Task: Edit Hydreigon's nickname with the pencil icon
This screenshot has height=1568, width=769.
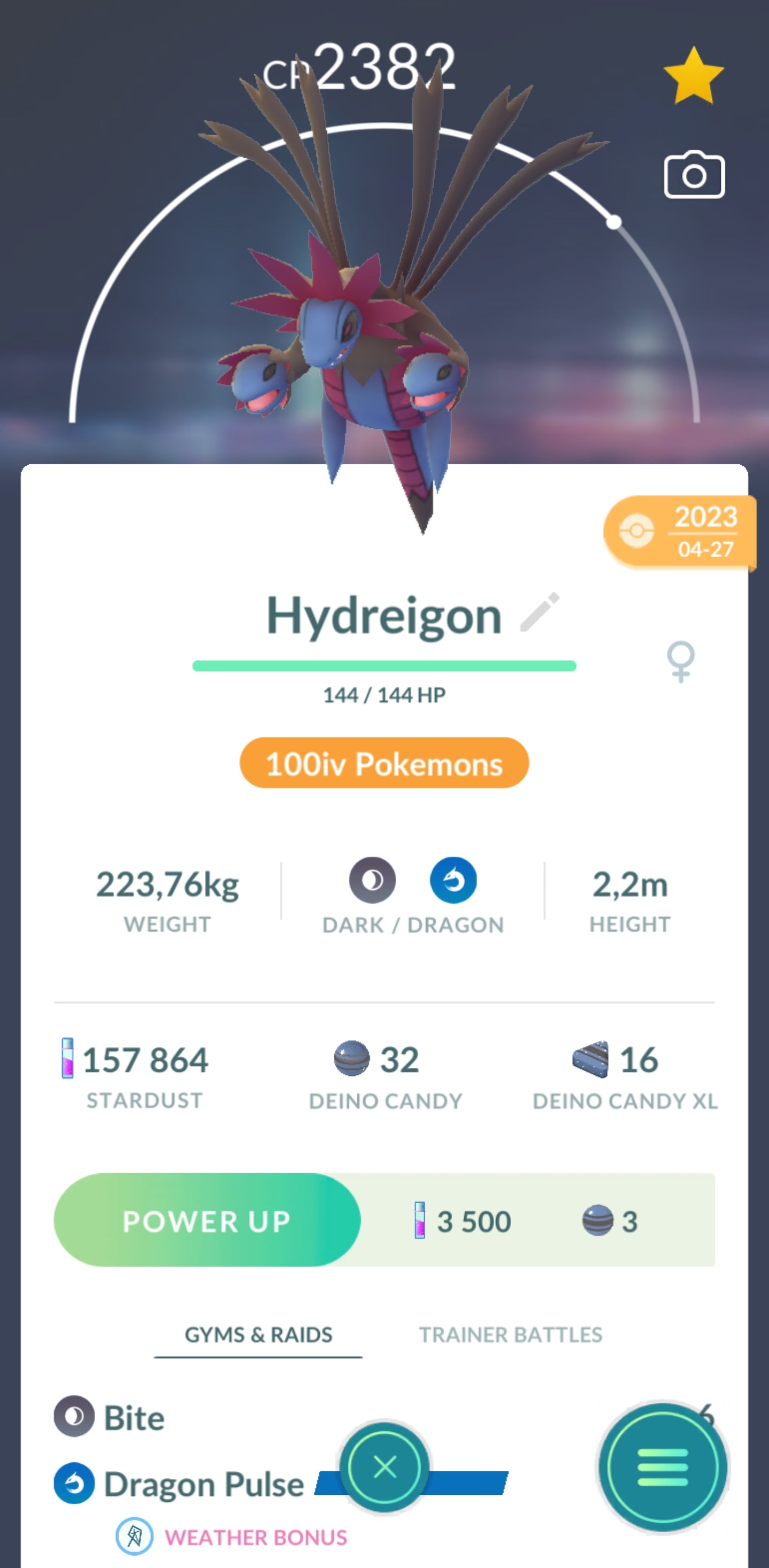Action: tap(539, 612)
